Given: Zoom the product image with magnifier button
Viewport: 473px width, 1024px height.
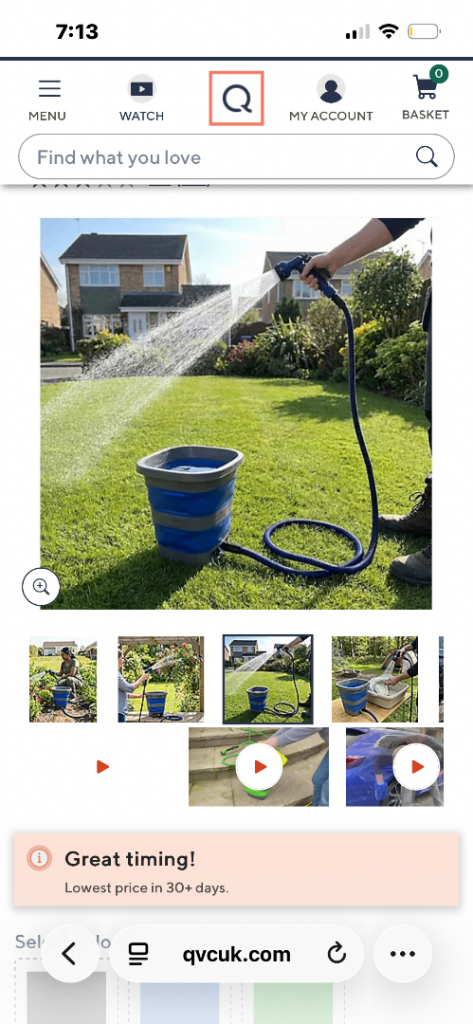Looking at the screenshot, I should pyautogui.click(x=41, y=587).
